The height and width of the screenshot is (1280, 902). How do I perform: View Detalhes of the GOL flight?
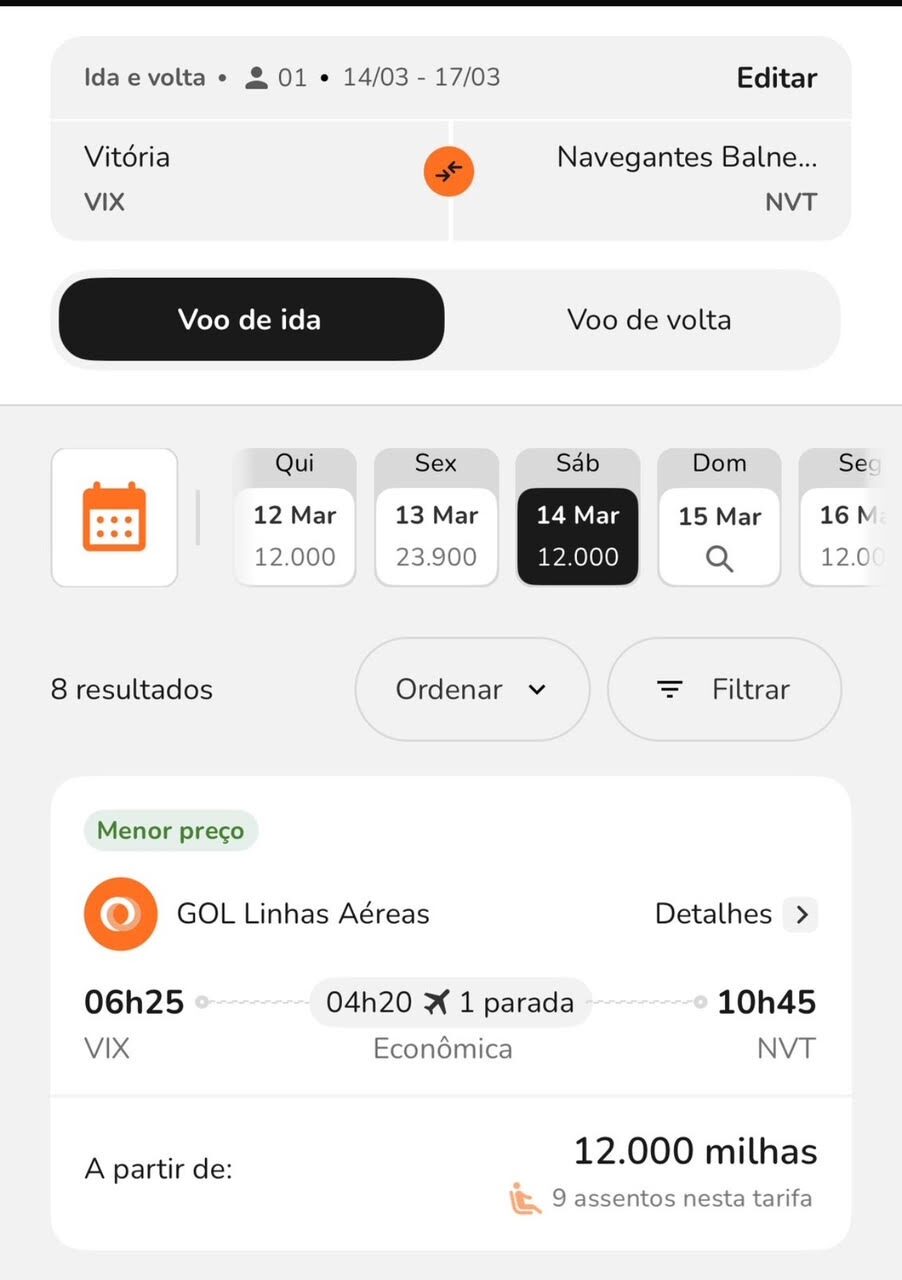[x=735, y=914]
